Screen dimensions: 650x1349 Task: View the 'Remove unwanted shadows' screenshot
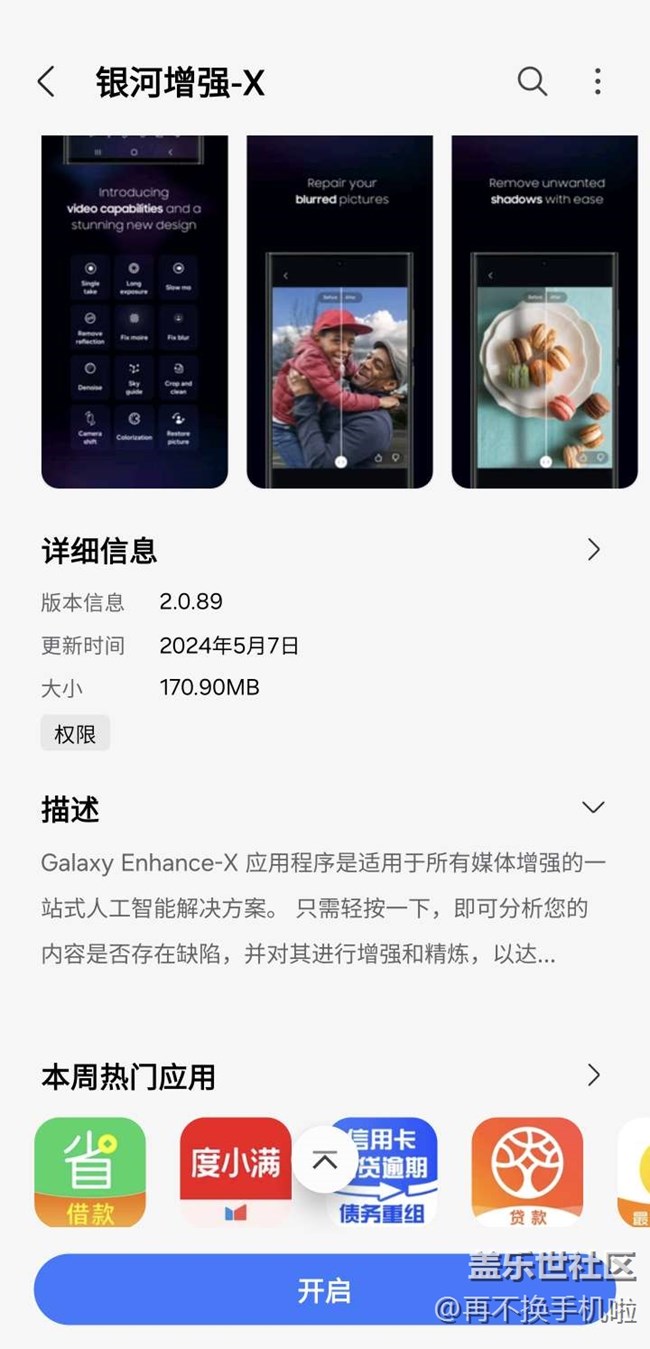[x=545, y=312]
